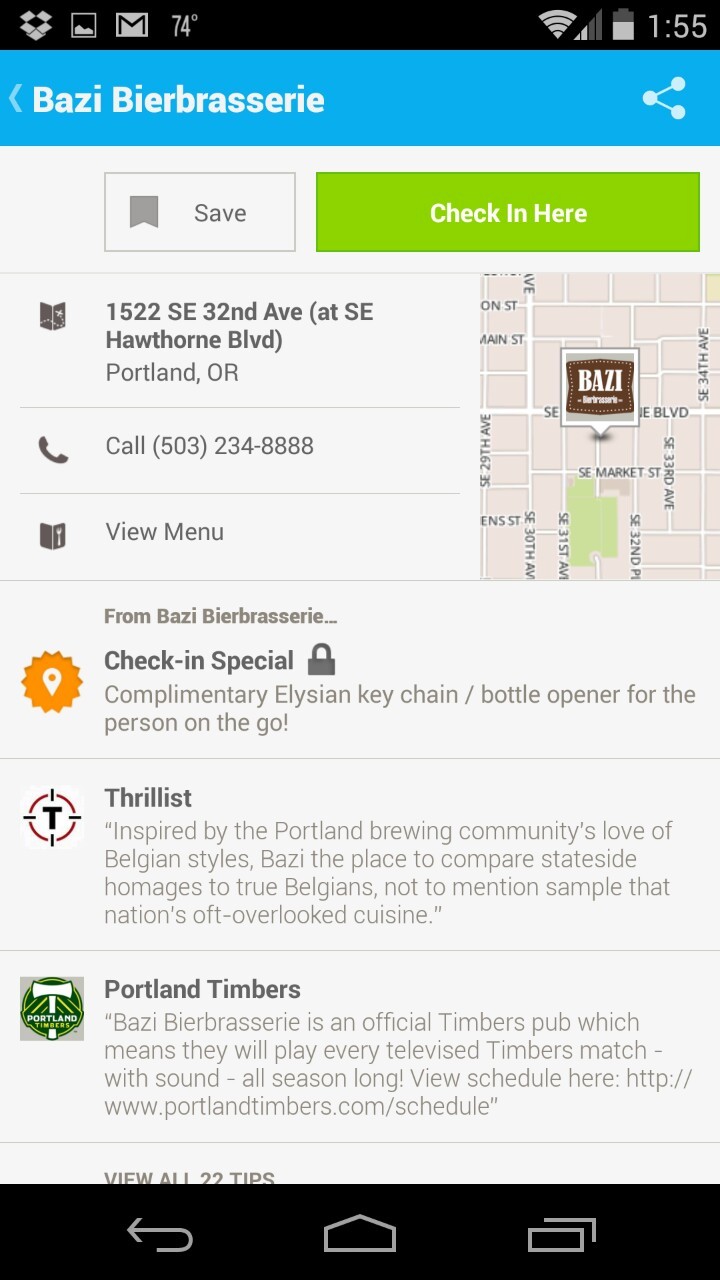Image resolution: width=720 pixels, height=1280 pixels.
Task: Open View Menu
Action: pyautogui.click(x=165, y=532)
